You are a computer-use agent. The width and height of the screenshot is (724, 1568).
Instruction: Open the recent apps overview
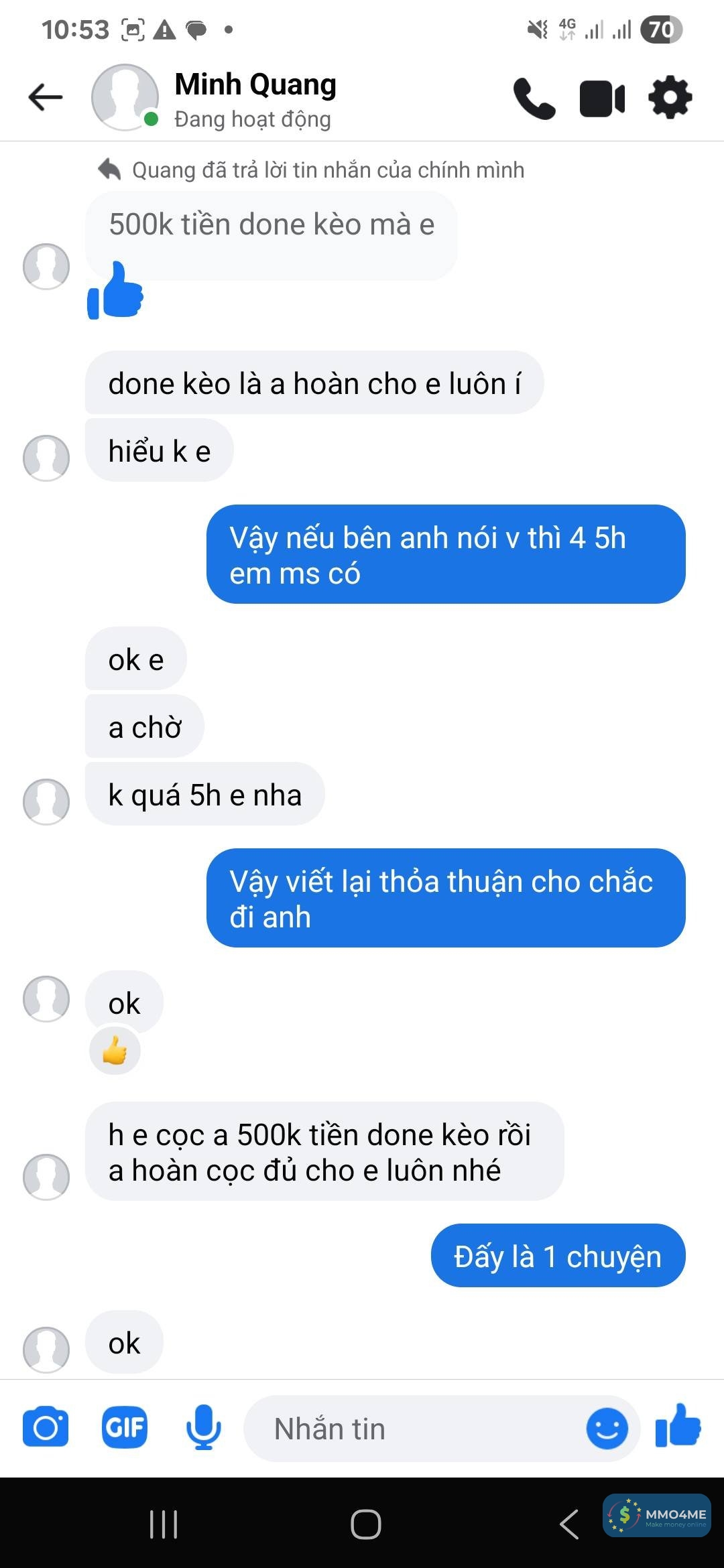(164, 1524)
